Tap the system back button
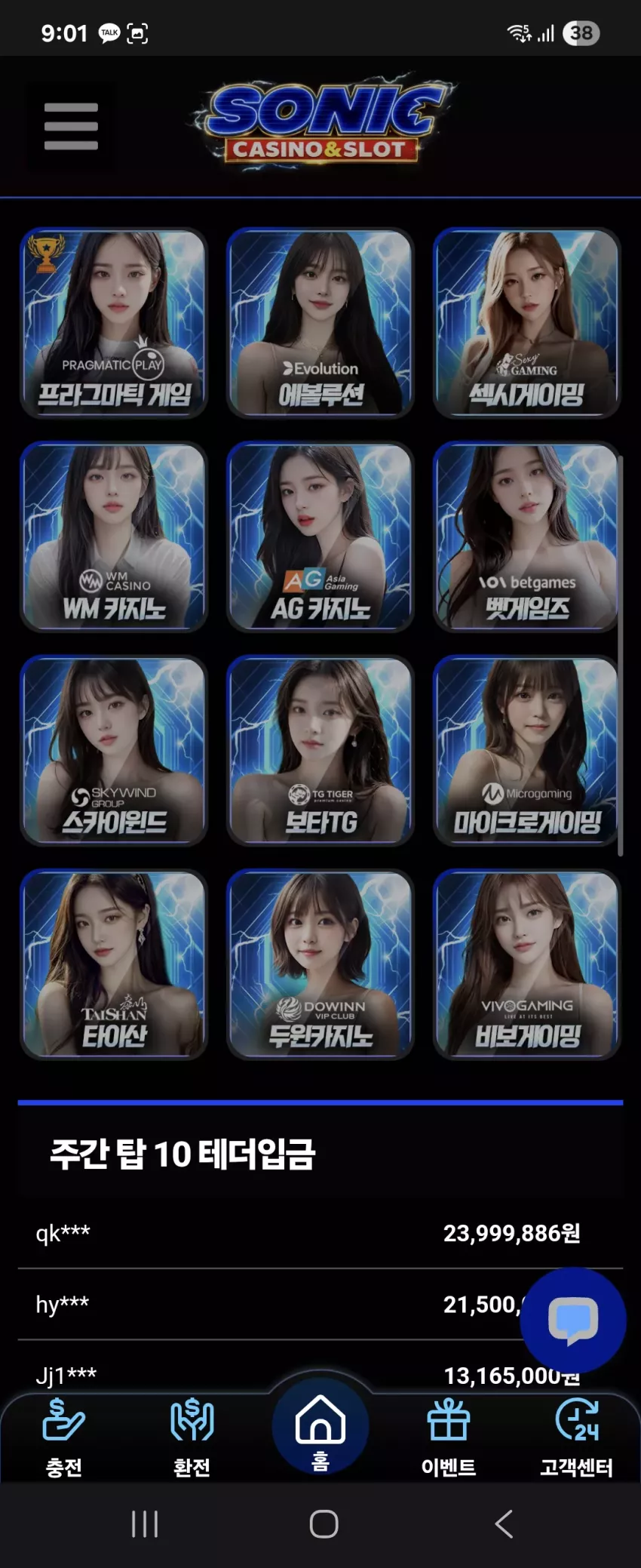The image size is (641, 1568). (504, 1524)
